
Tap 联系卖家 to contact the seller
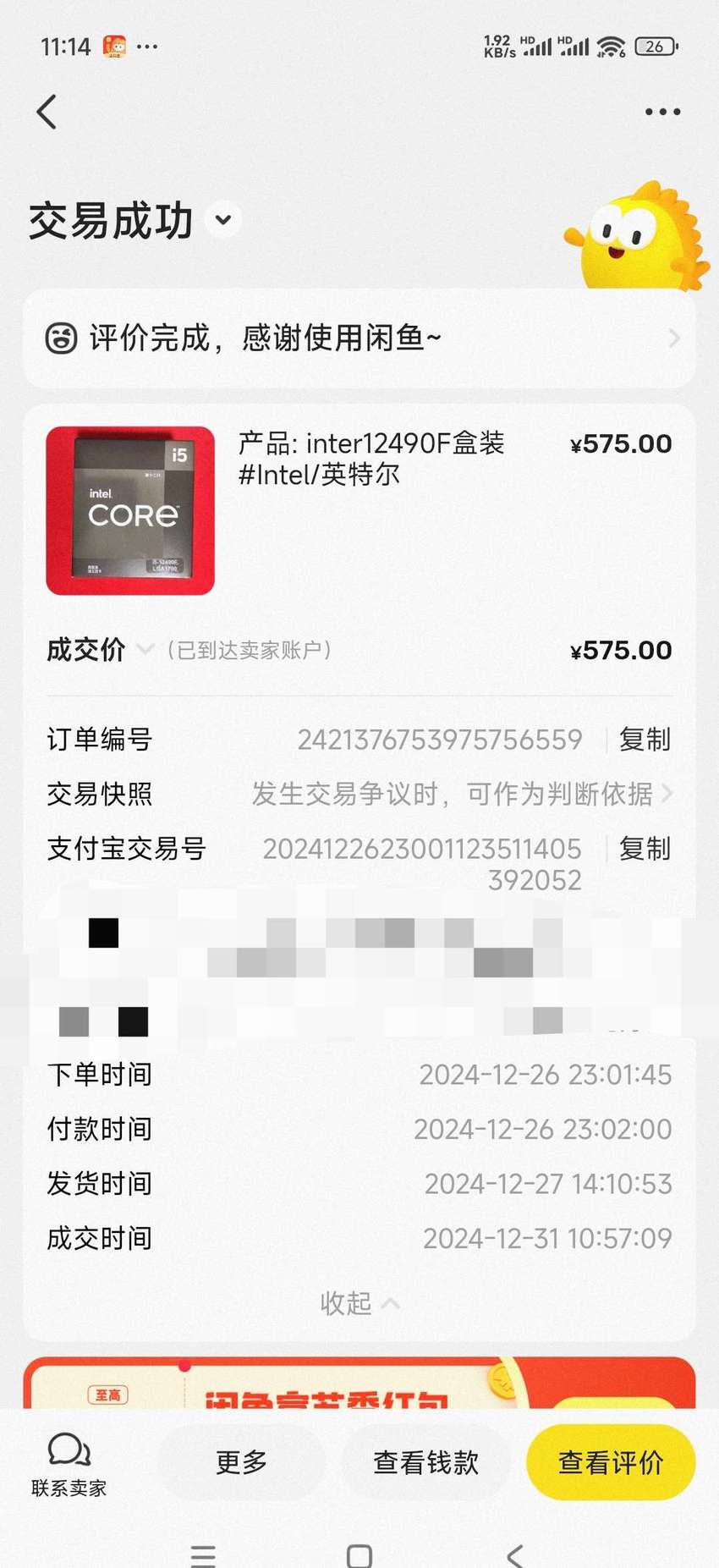[x=69, y=1464]
